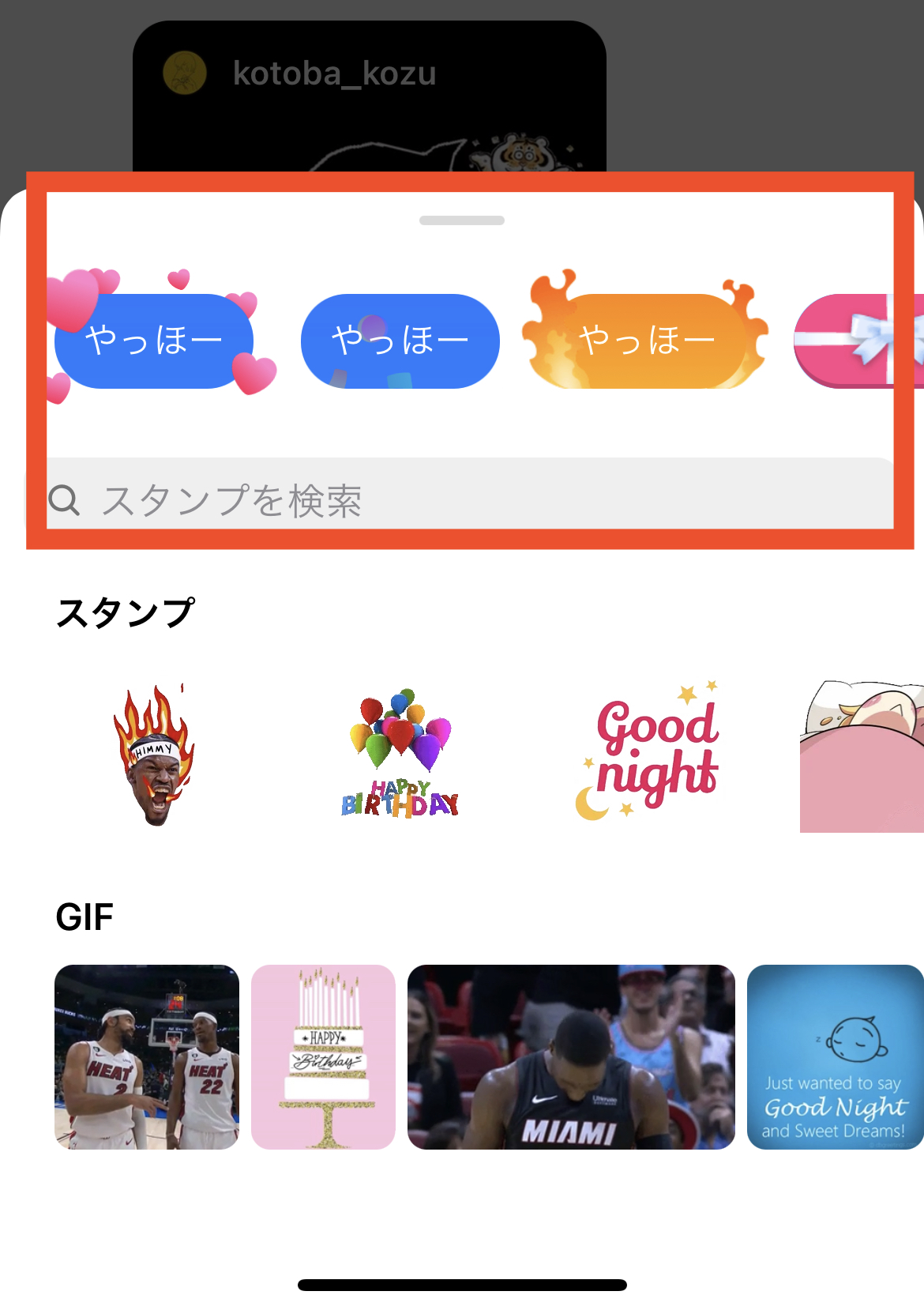Pick the Miami jersey player GIF
This screenshot has height=1310, width=924.
coord(571,1057)
